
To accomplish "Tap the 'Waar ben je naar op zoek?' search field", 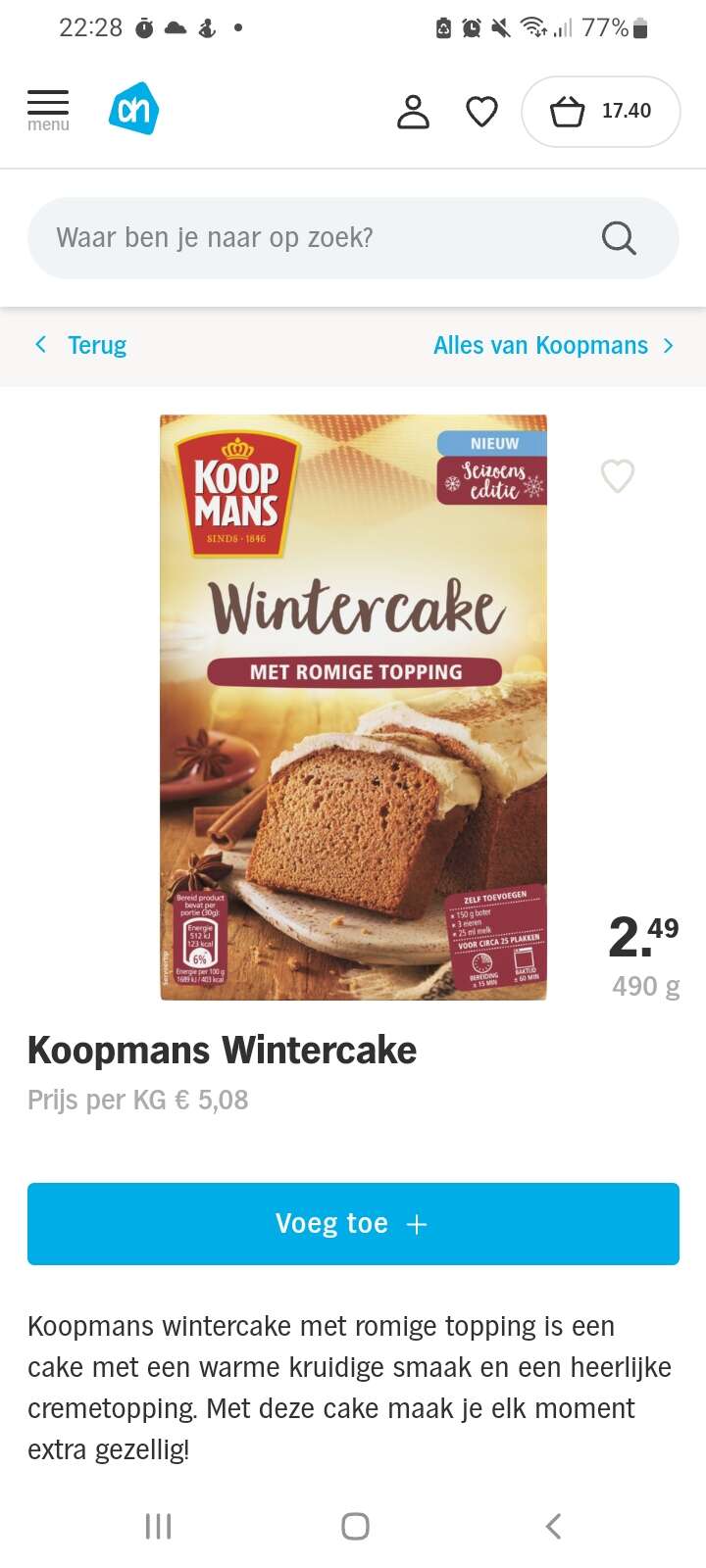I will tap(353, 238).
